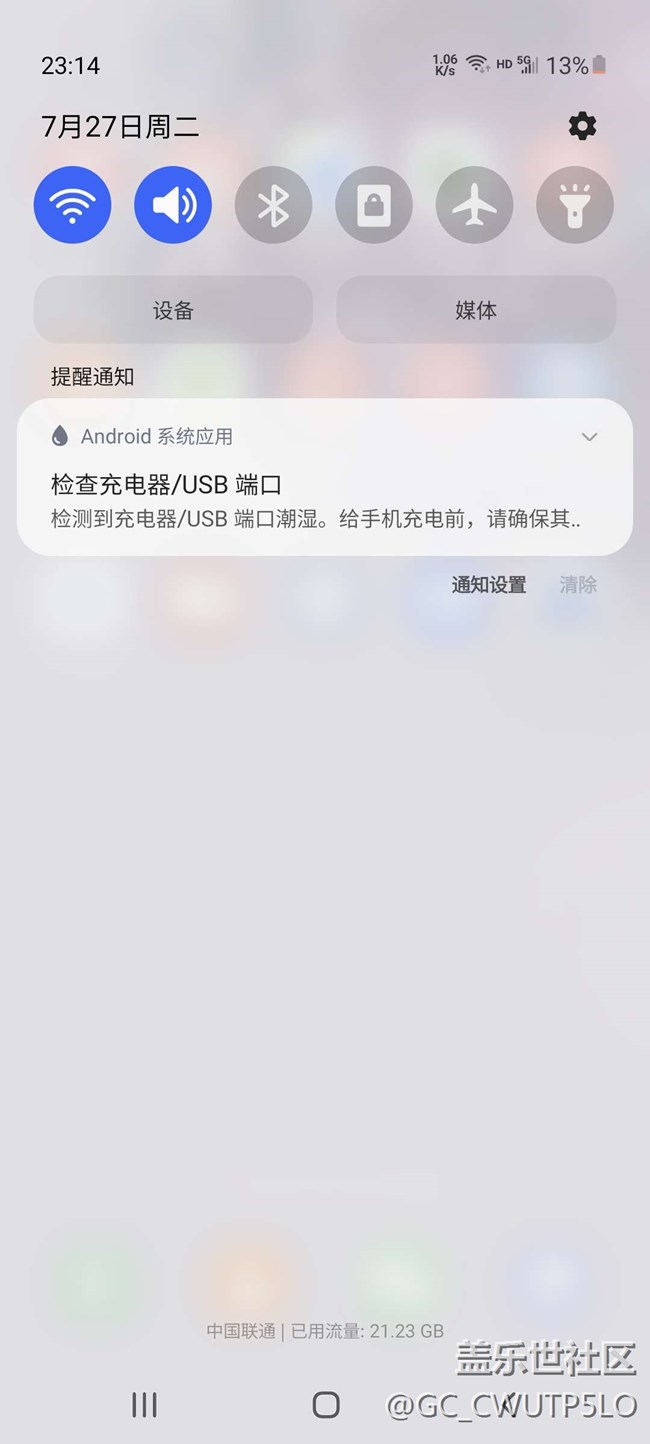Turn on airplane mode
The width and height of the screenshot is (650, 1444).
[x=474, y=205]
